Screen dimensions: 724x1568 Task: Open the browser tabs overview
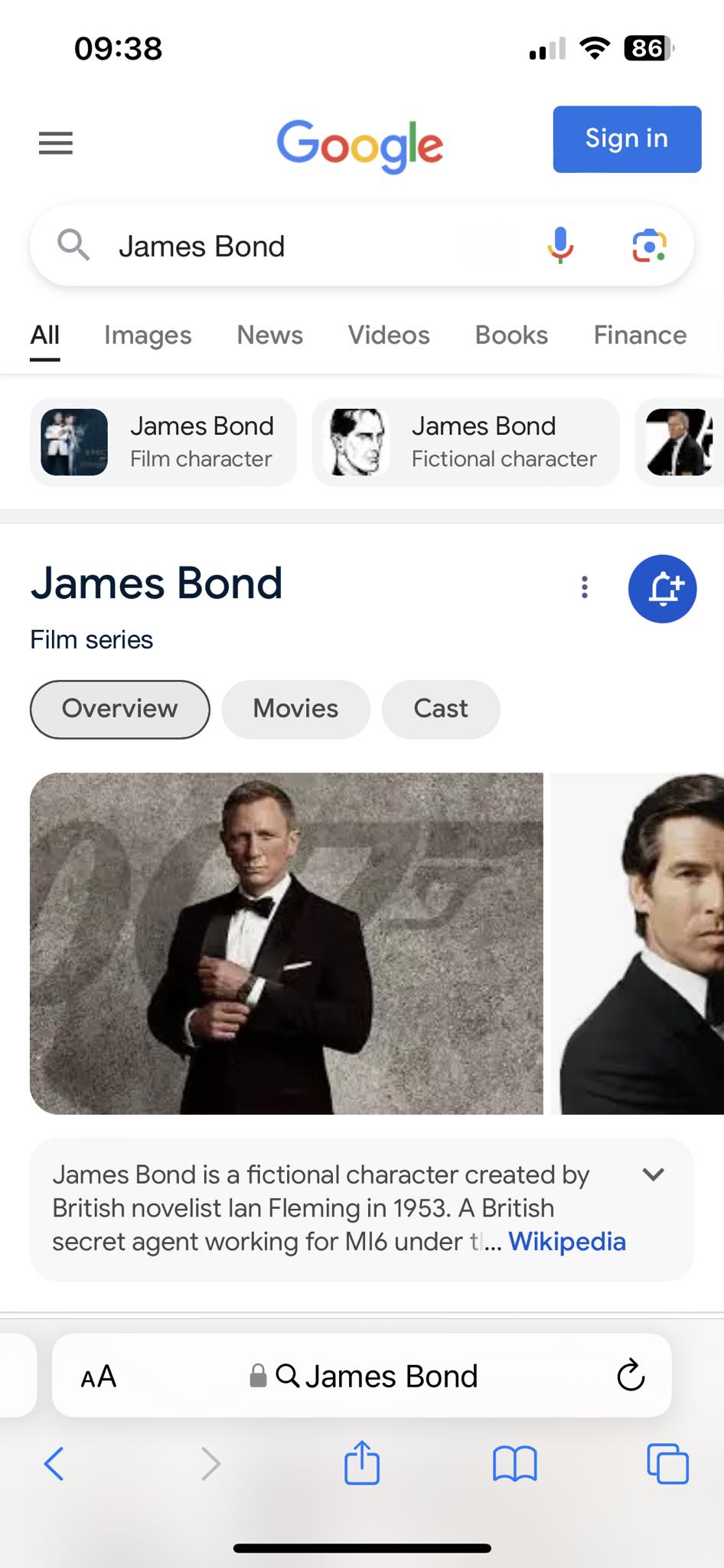coord(667,1464)
